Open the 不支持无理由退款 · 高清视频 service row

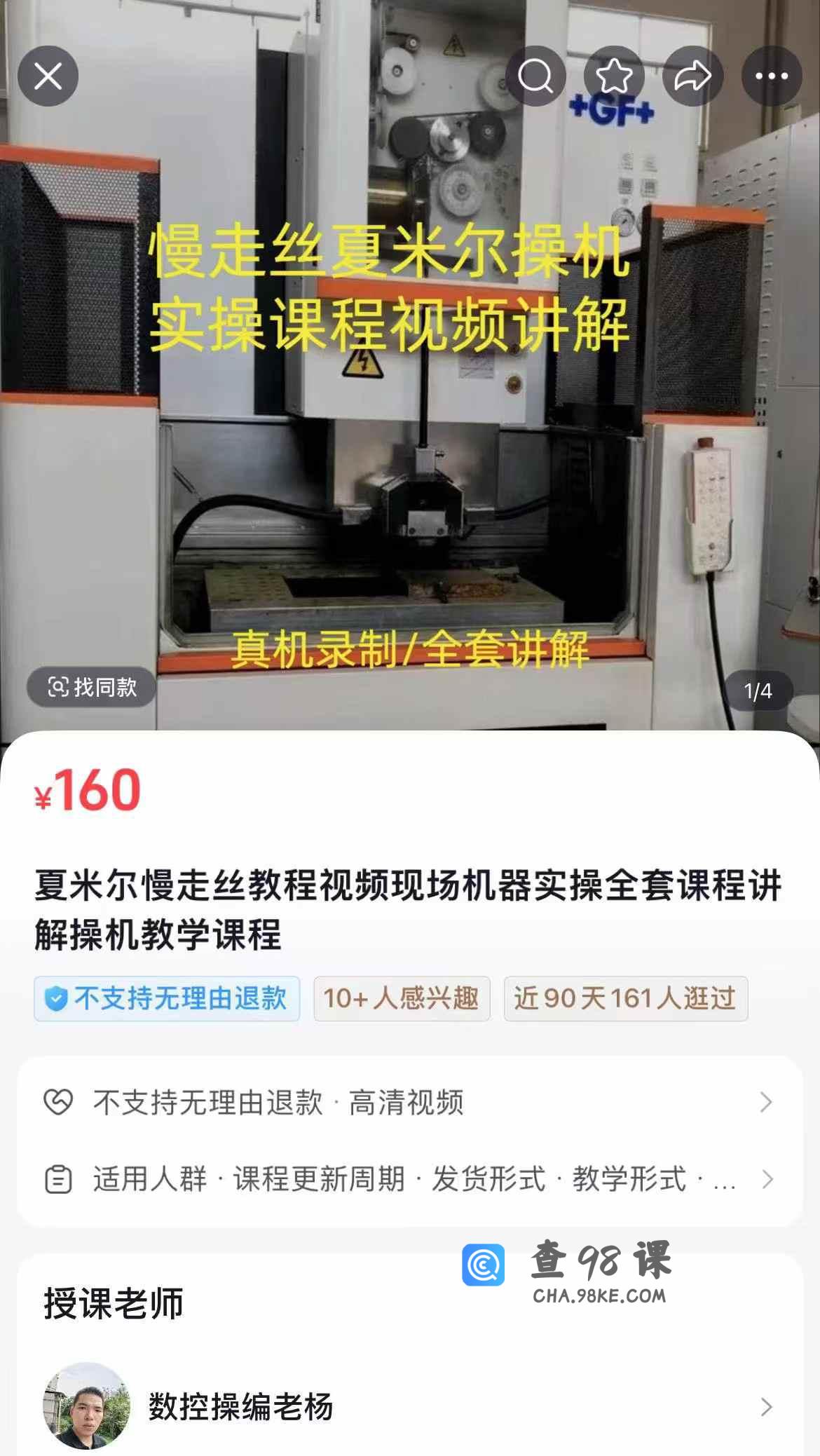click(x=409, y=1103)
